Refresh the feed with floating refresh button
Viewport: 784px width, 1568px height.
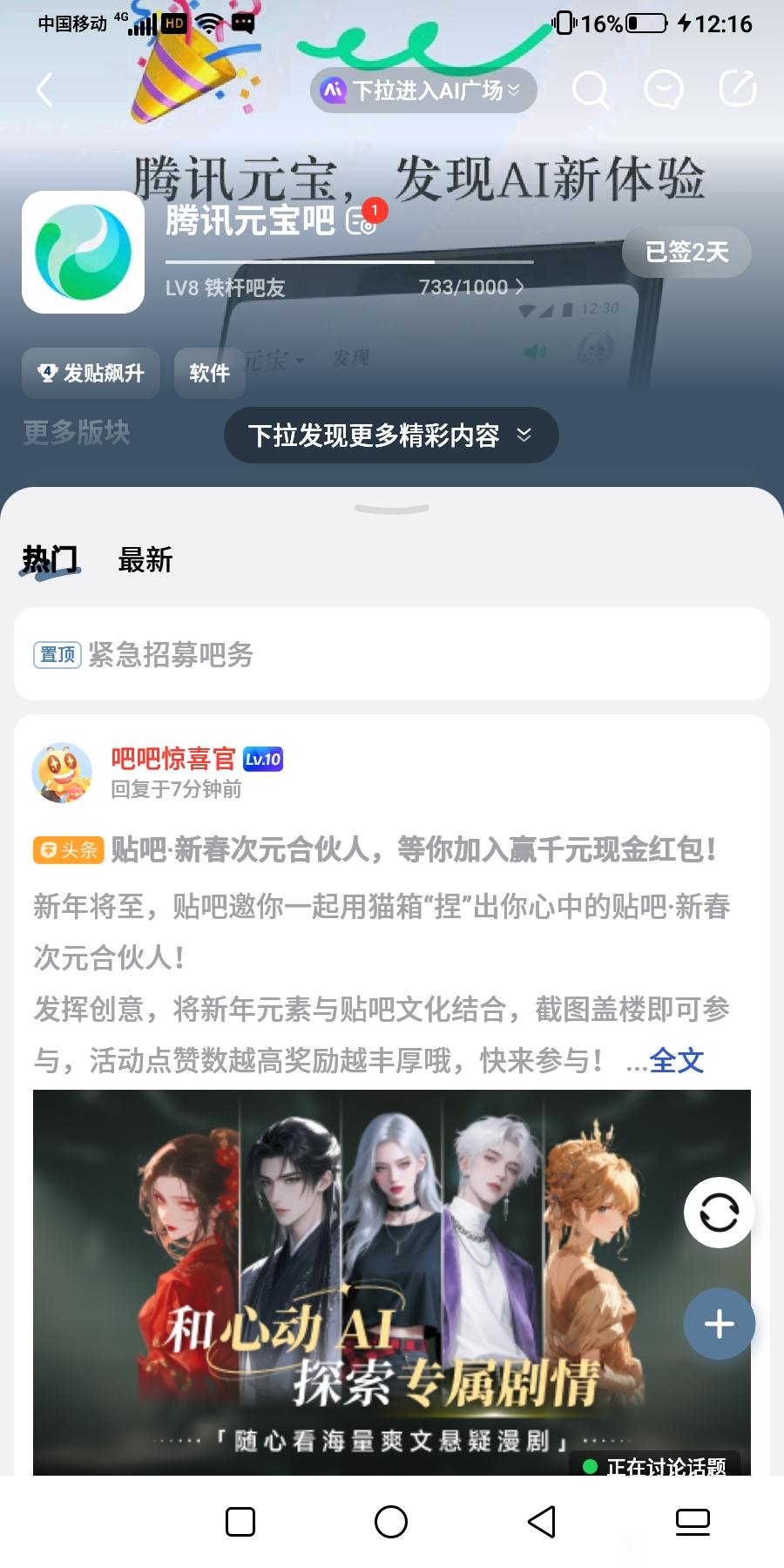click(x=719, y=1212)
